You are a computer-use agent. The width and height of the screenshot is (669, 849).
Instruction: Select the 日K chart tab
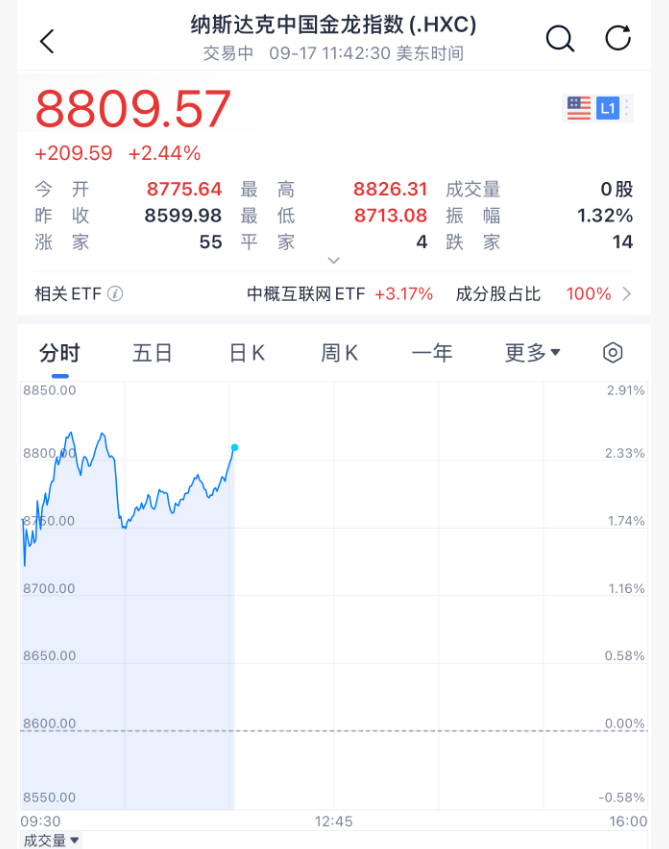pyautogui.click(x=246, y=352)
